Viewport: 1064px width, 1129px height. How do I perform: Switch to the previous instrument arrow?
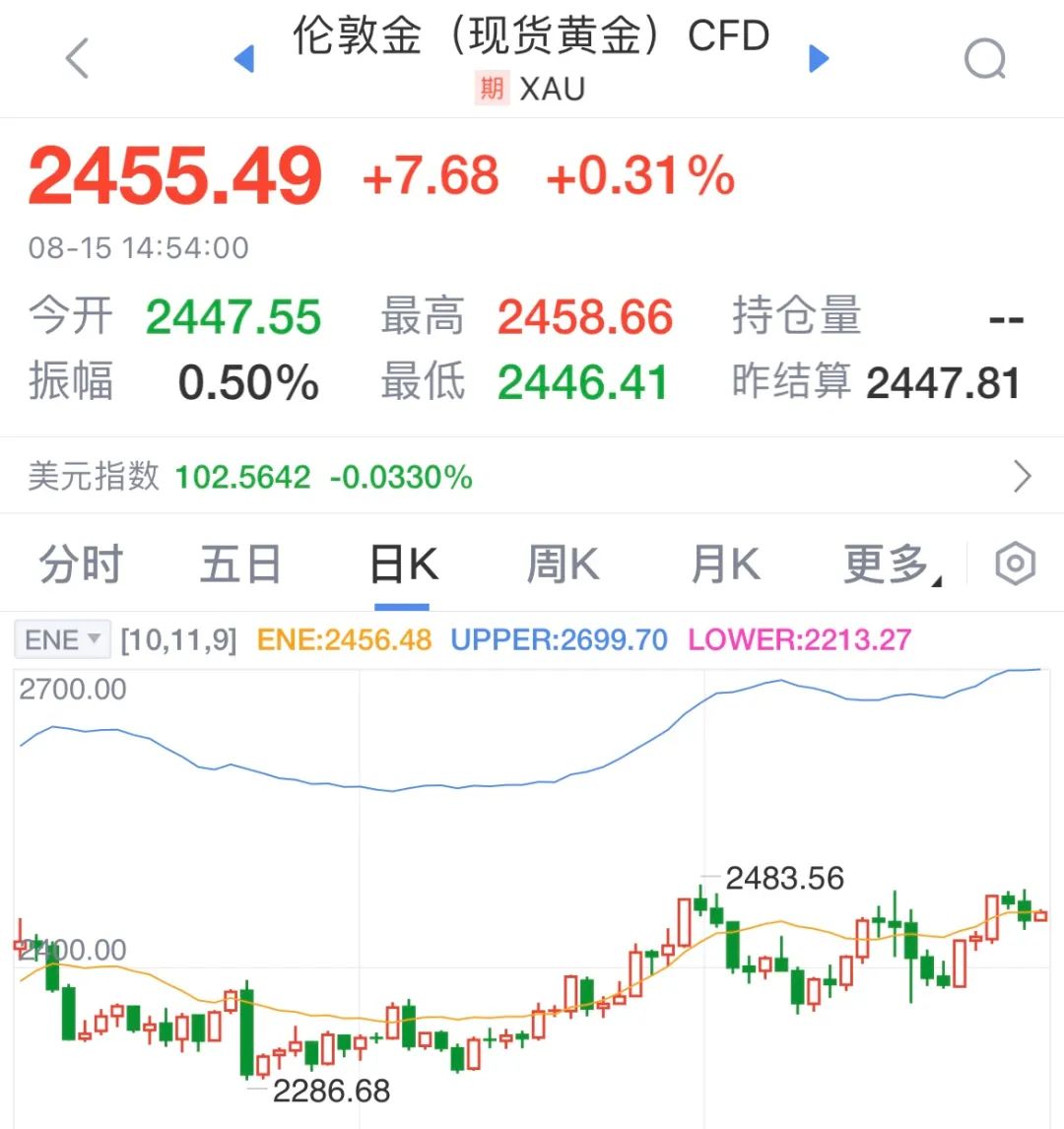pyautogui.click(x=244, y=58)
